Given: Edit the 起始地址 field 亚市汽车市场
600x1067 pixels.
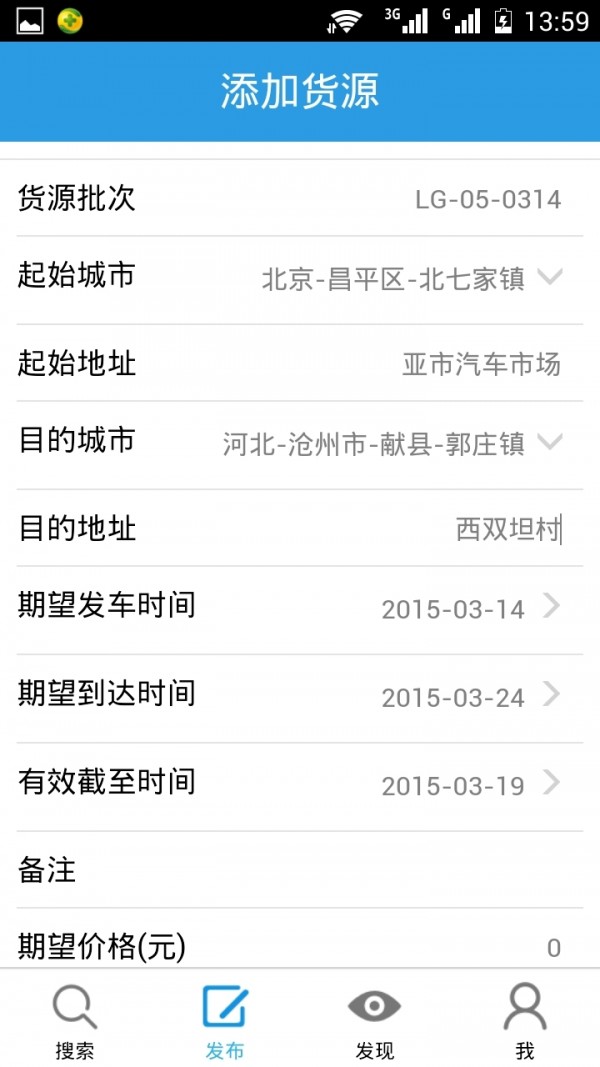Looking at the screenshot, I should click(x=480, y=364).
